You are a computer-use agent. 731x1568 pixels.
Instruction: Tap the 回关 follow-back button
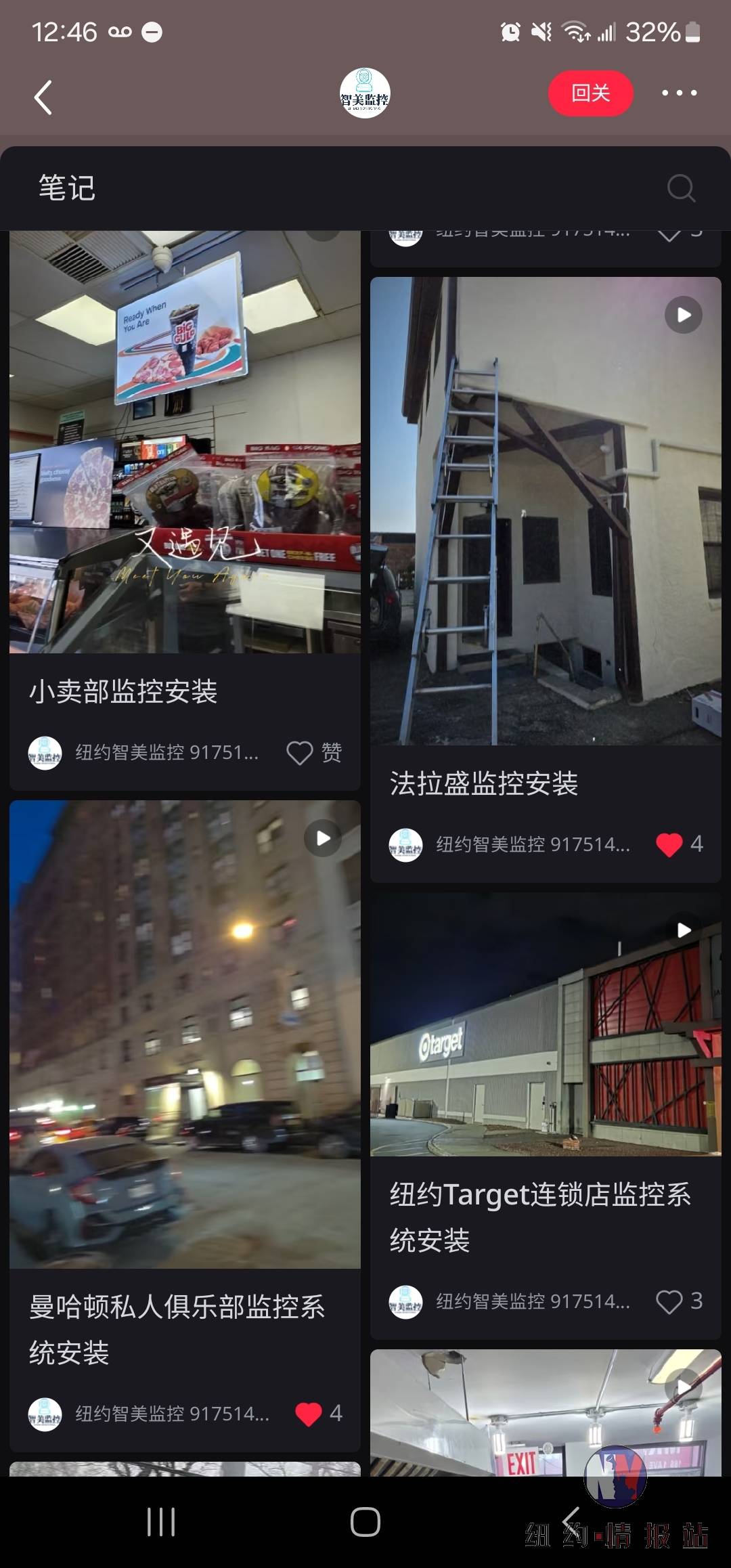coord(590,93)
